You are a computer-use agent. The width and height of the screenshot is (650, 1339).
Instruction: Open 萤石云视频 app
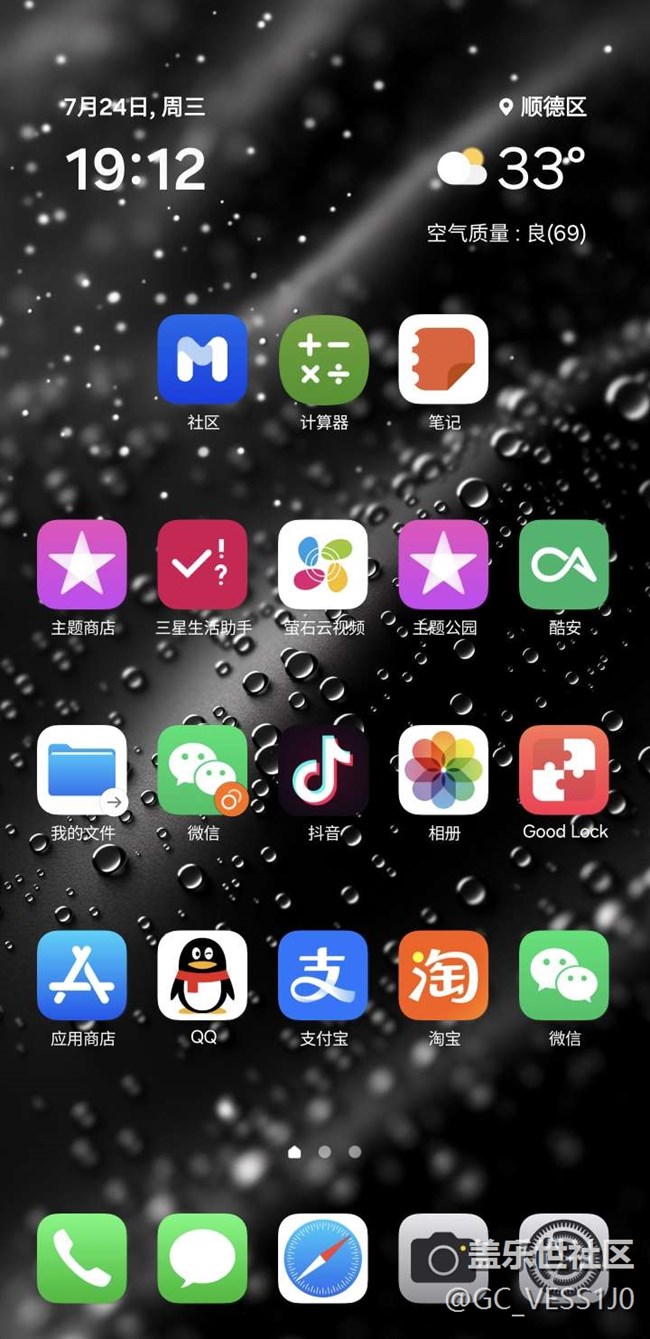324,565
